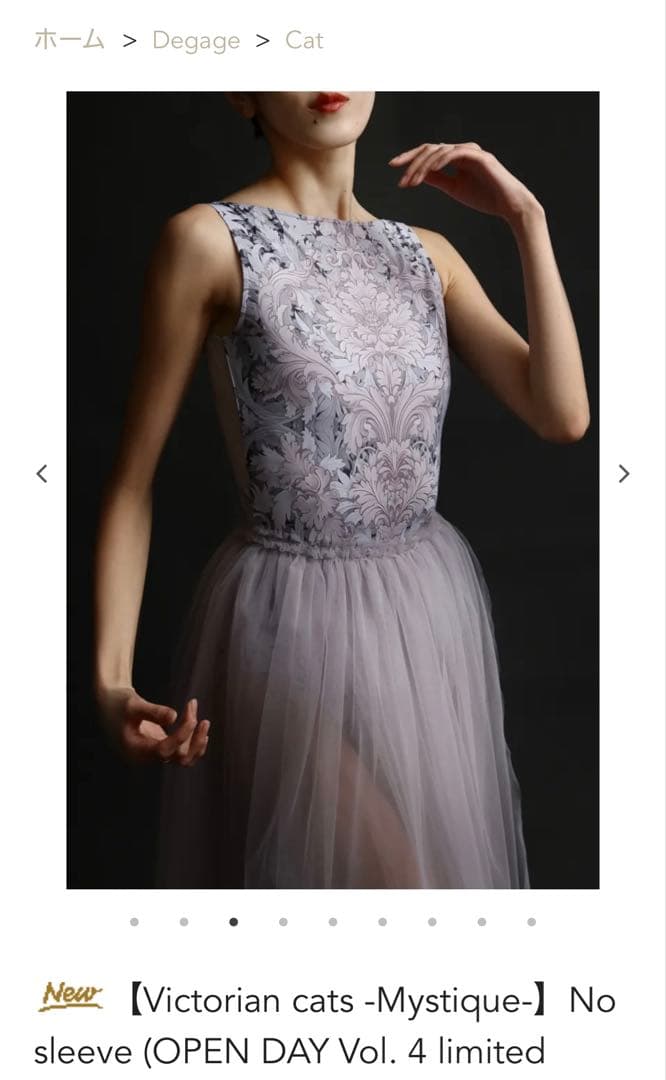
Task: Show the previous product image
Action: pos(42,474)
